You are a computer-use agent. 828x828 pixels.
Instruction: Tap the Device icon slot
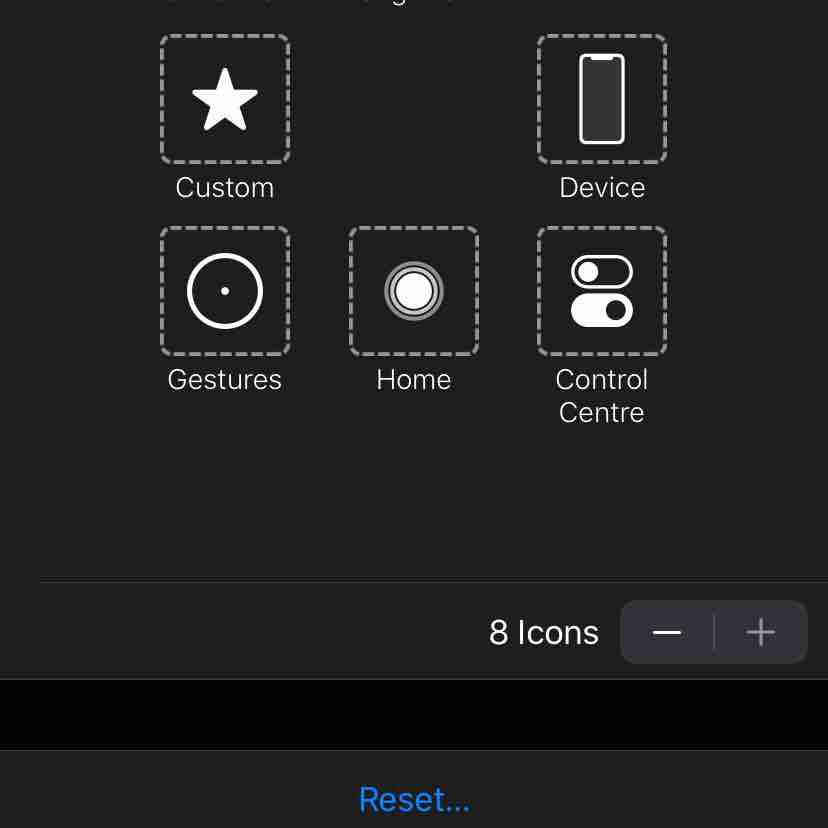(602, 99)
